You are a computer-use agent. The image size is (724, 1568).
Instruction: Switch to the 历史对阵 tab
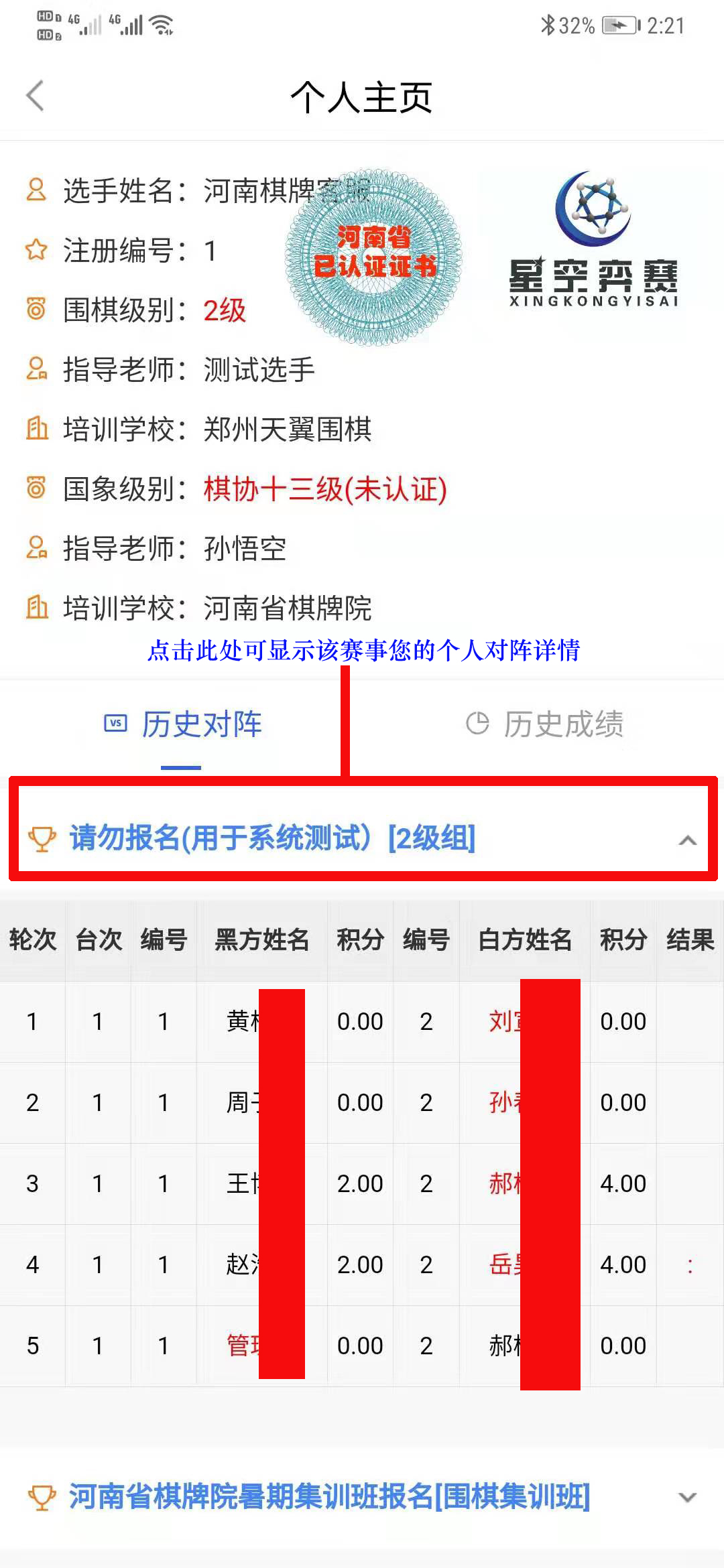click(x=182, y=724)
